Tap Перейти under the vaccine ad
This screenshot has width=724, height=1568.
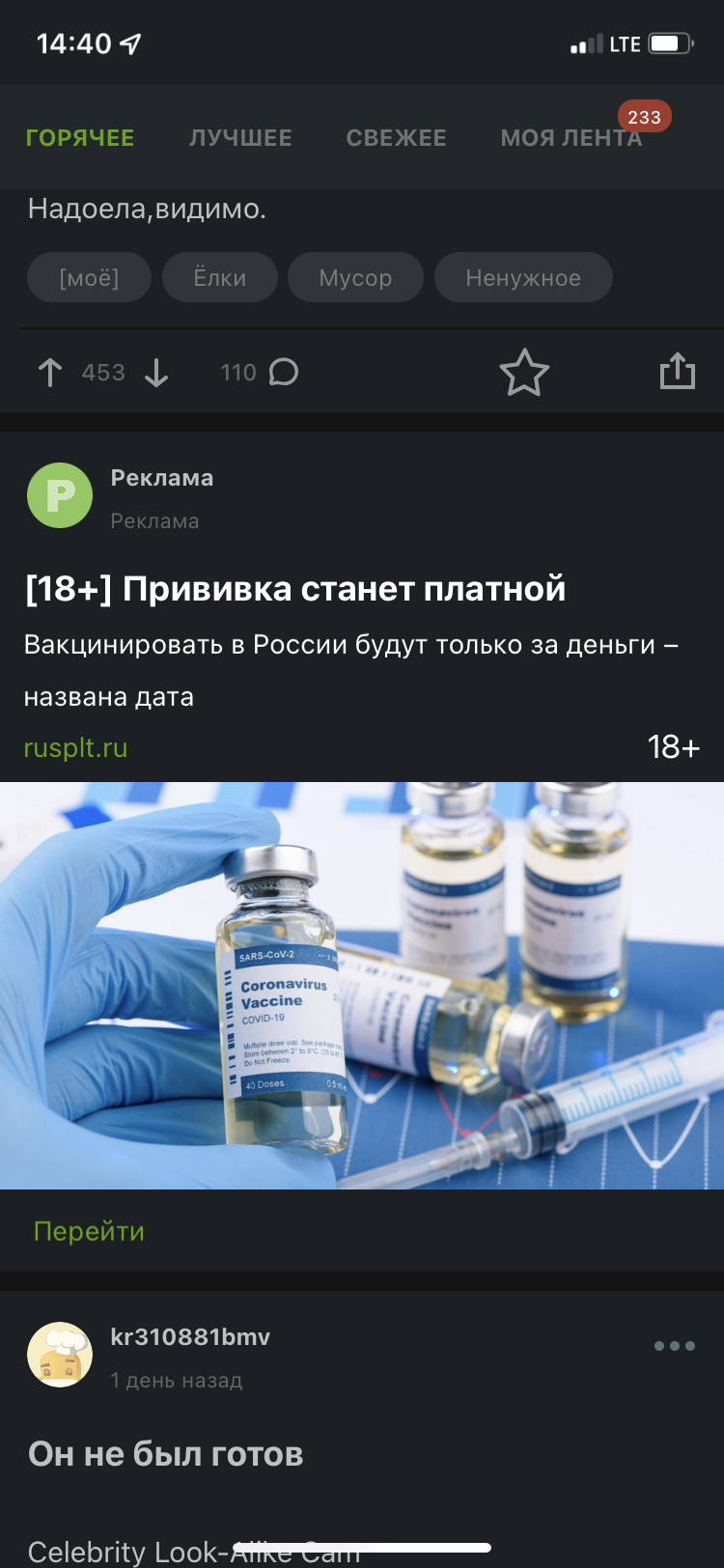coord(89,1231)
